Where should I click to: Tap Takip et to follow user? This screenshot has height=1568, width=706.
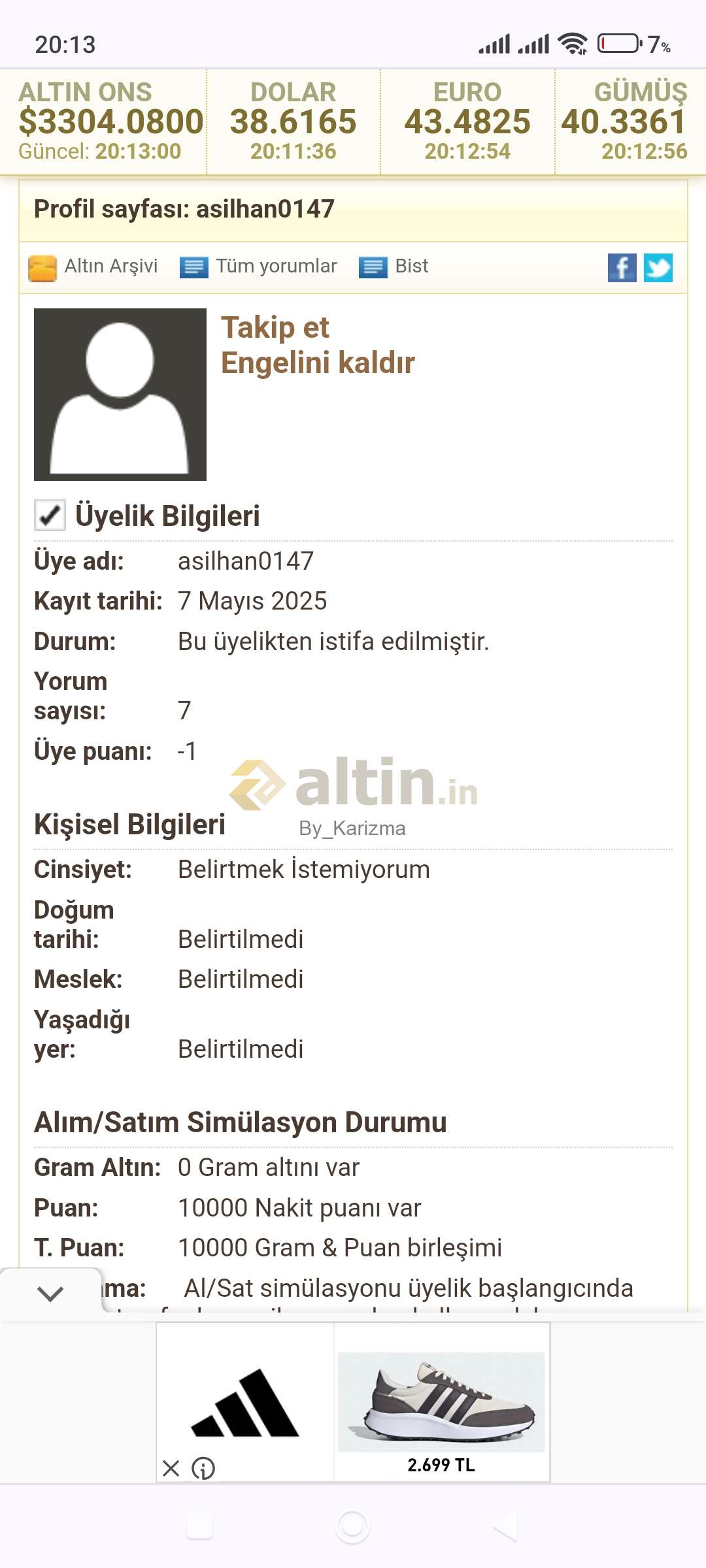pos(275,327)
